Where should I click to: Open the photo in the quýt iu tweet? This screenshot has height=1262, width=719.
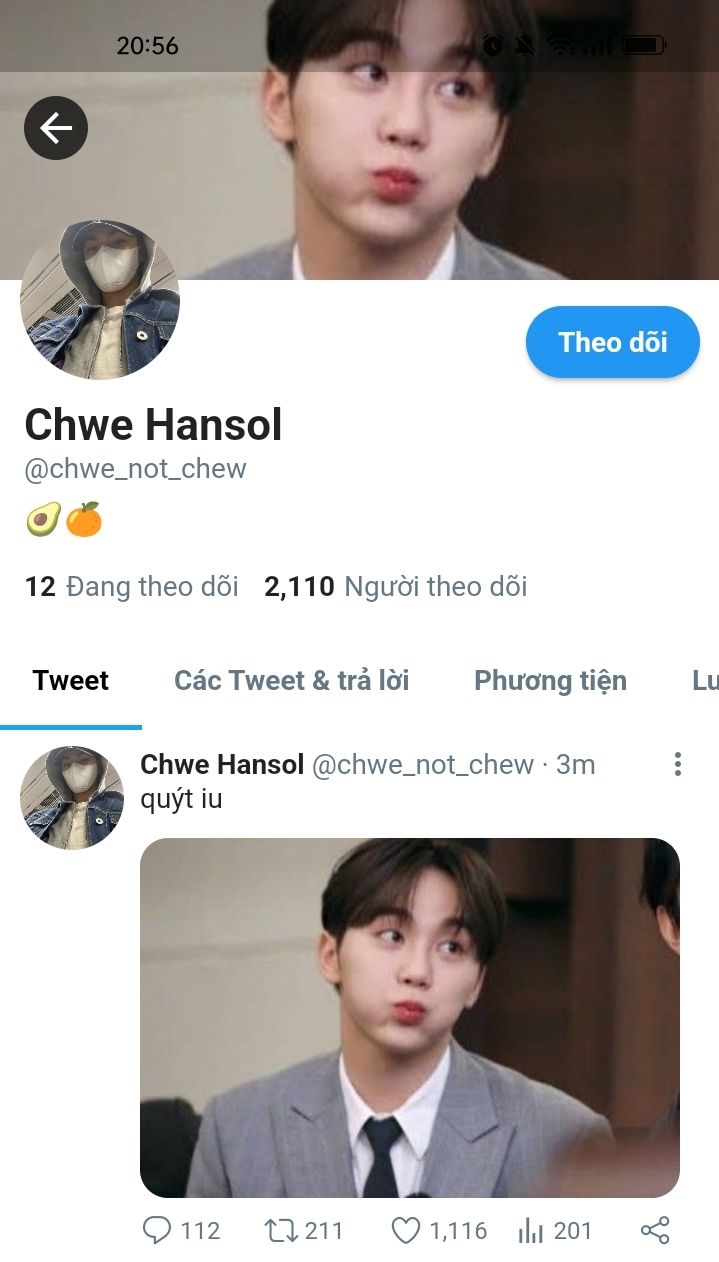point(409,1017)
